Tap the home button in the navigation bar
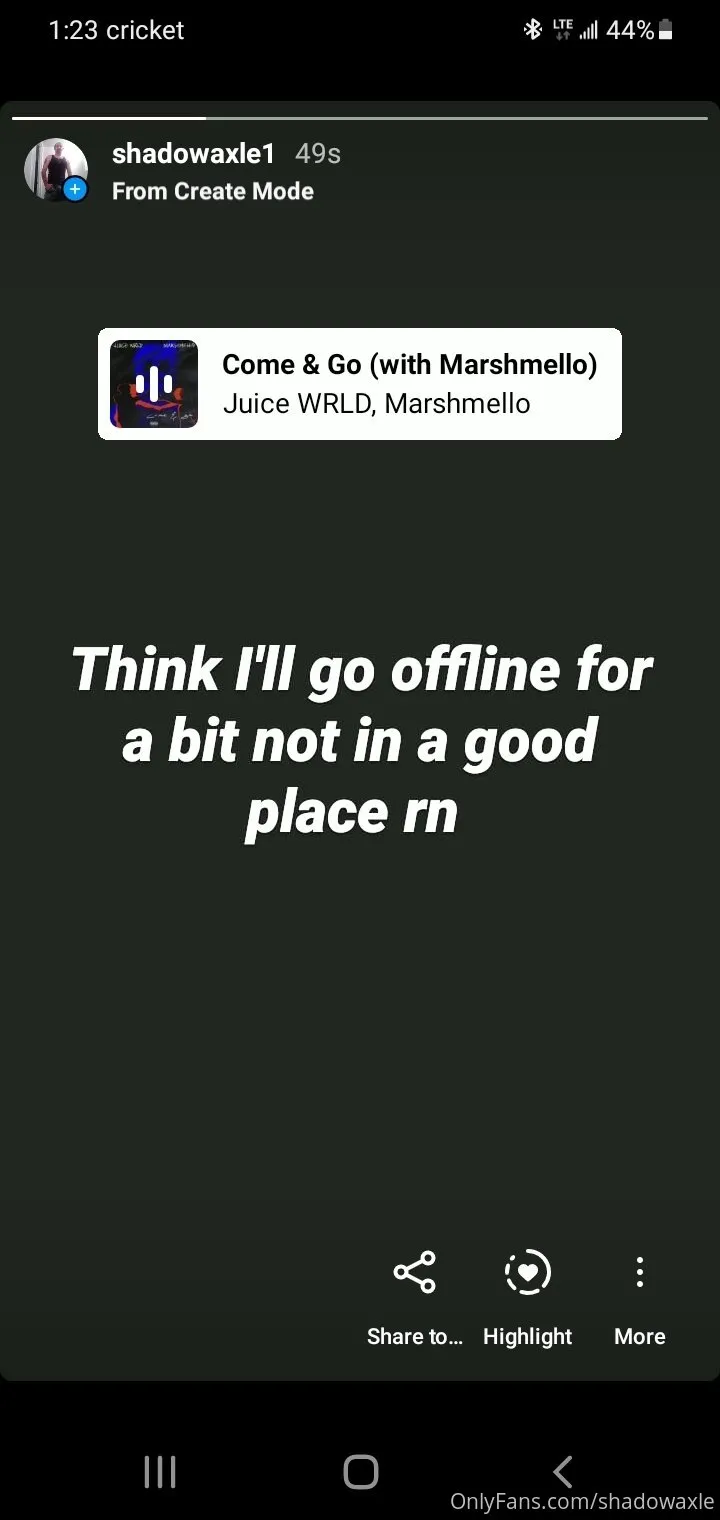Screen dimensions: 720x1520 (x=360, y=1470)
